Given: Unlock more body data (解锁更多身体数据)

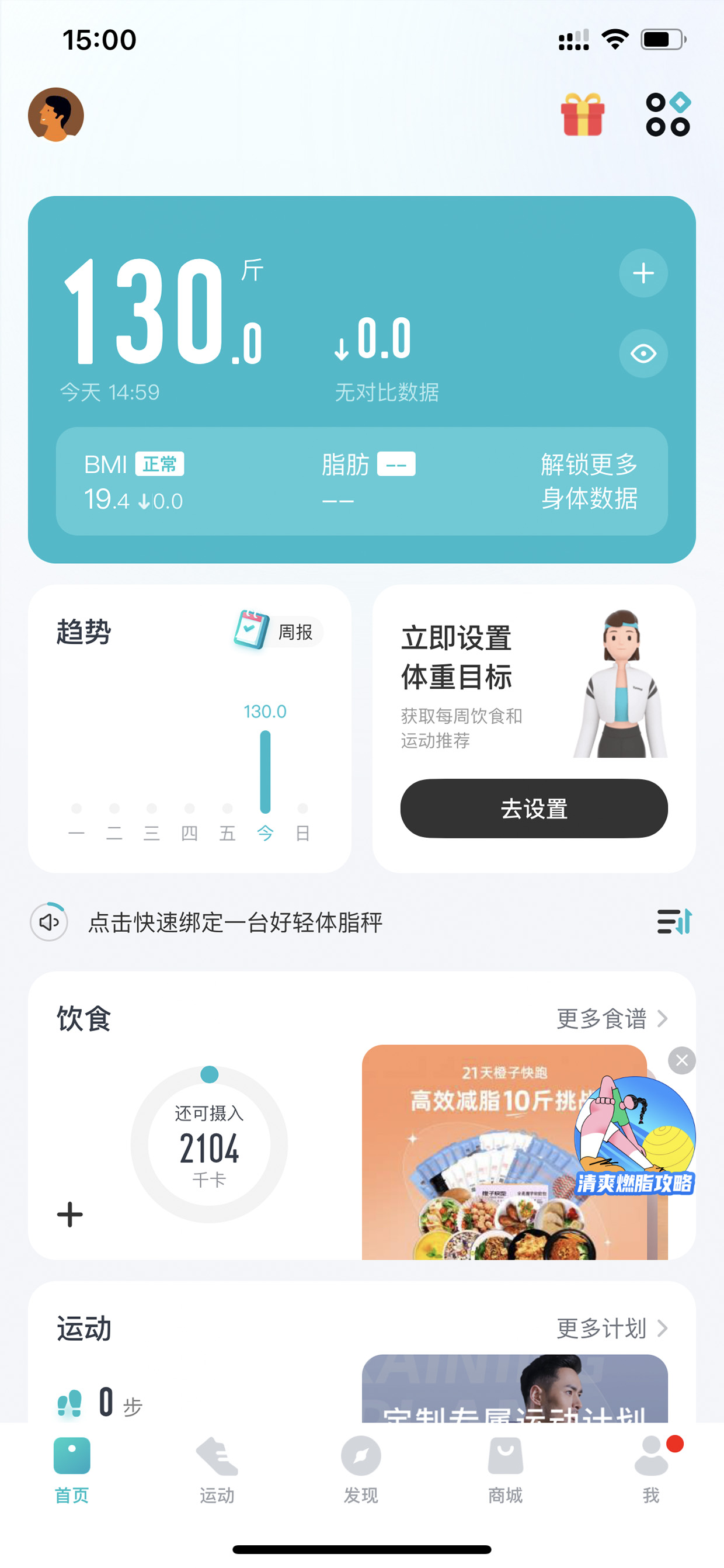Looking at the screenshot, I should point(589,481).
